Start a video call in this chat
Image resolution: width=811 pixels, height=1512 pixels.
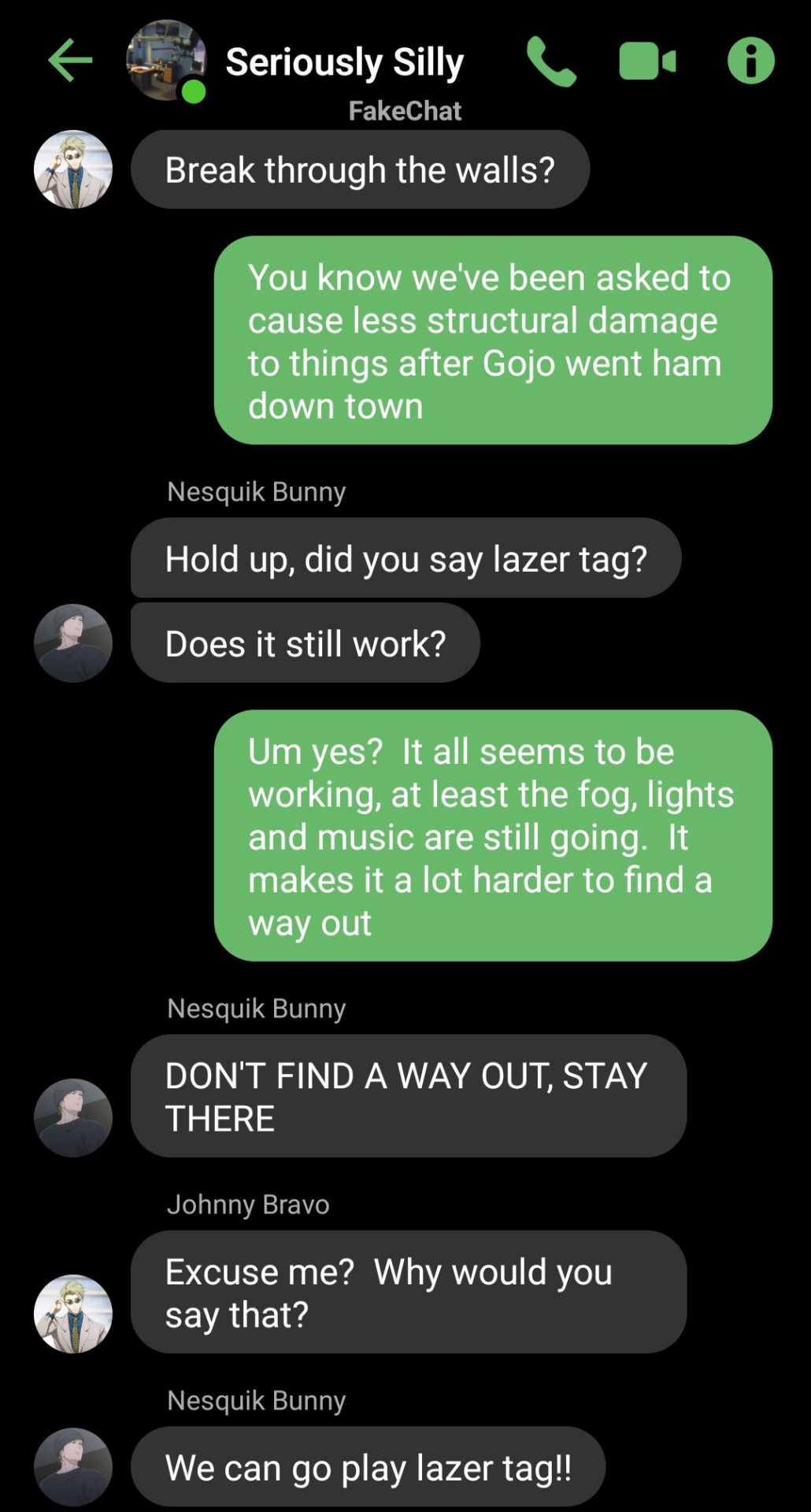pyautogui.click(x=647, y=61)
